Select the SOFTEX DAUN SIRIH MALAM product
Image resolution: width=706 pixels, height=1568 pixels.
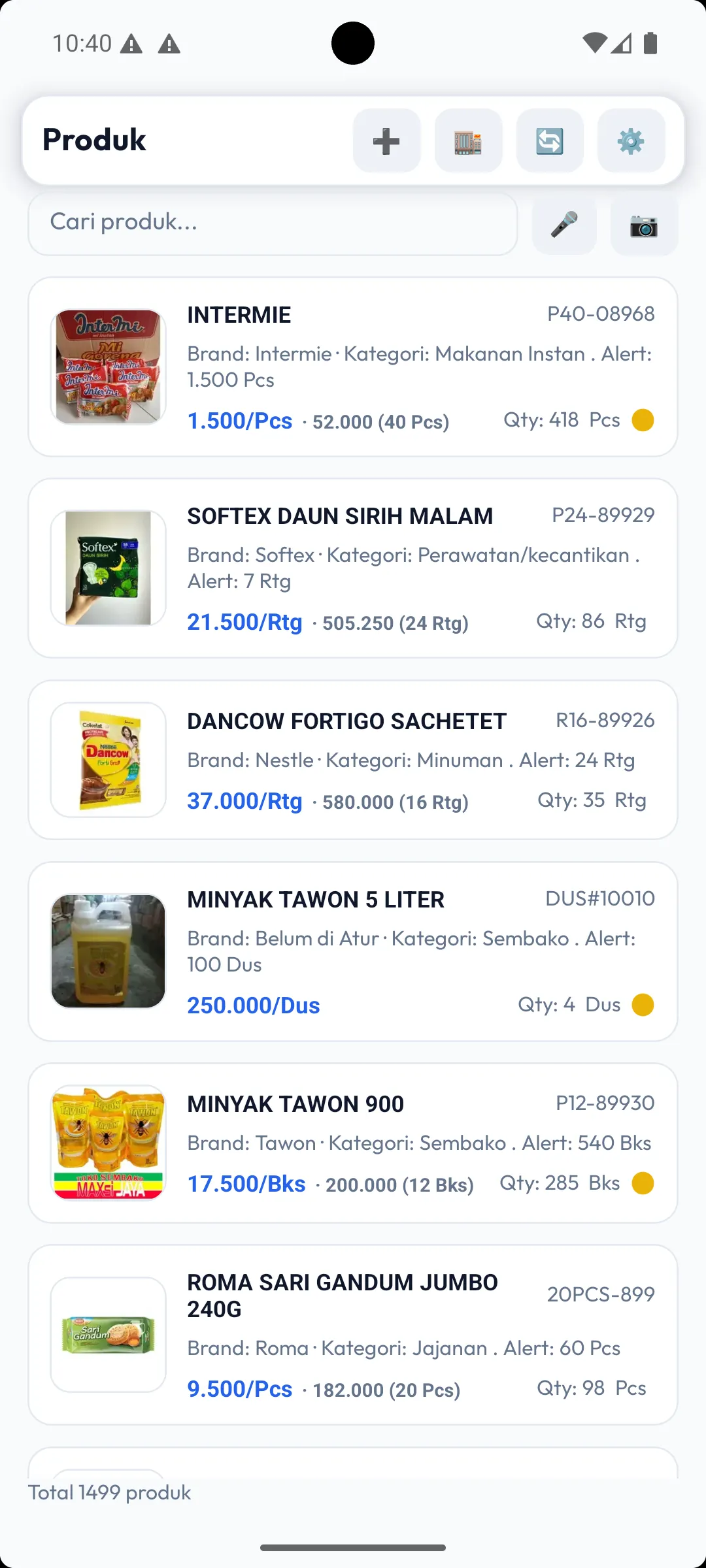(x=353, y=567)
